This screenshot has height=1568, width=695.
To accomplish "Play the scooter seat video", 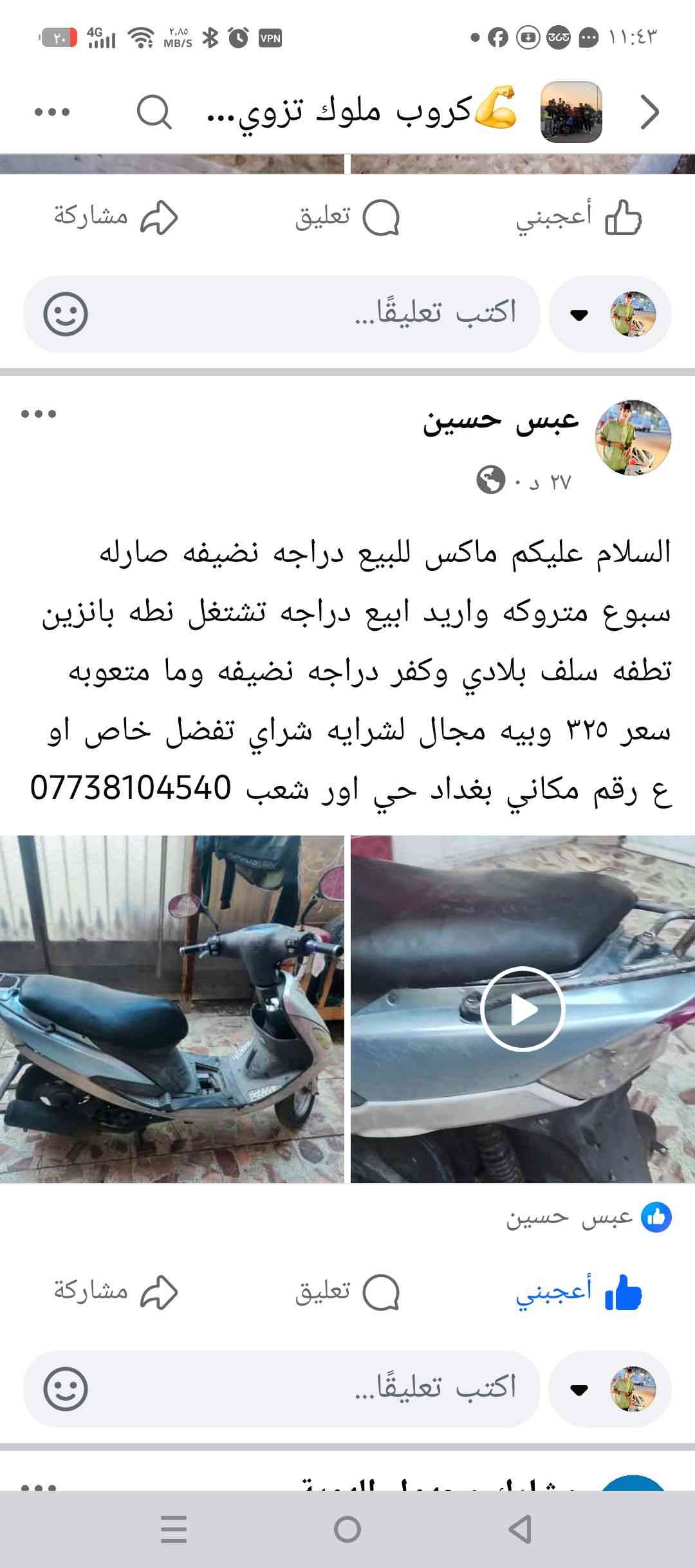I will 523,1009.
